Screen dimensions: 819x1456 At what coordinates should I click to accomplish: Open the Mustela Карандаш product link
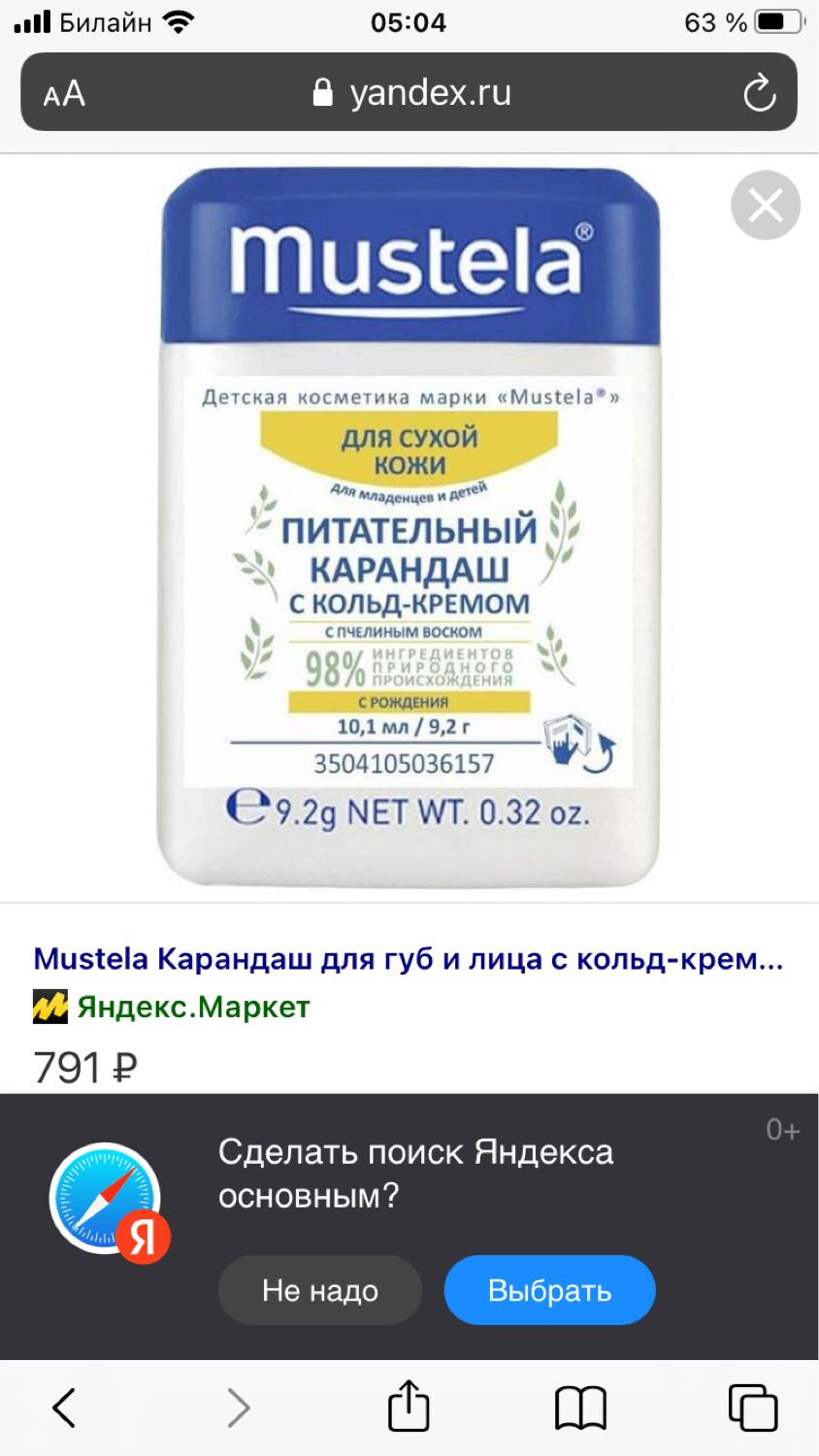pyautogui.click(x=409, y=959)
